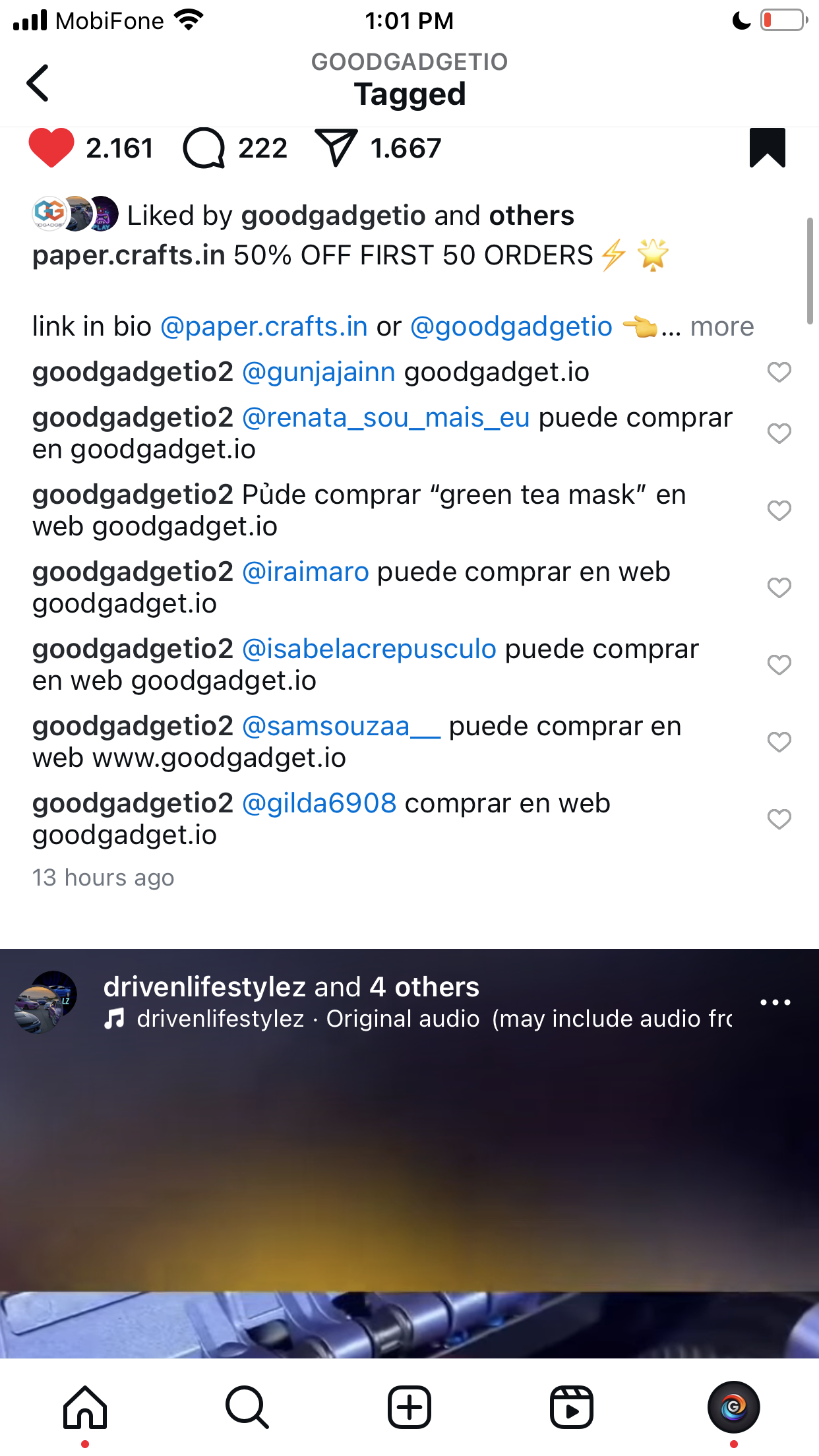819x1456 pixels.
Task: Create a new post with plus icon
Action: pyautogui.click(x=409, y=1407)
